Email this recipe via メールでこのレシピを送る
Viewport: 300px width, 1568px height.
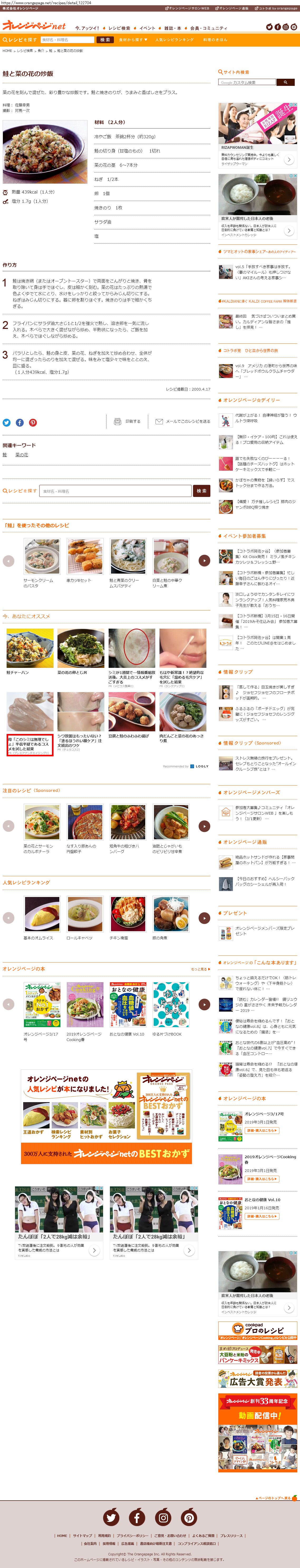click(182, 421)
